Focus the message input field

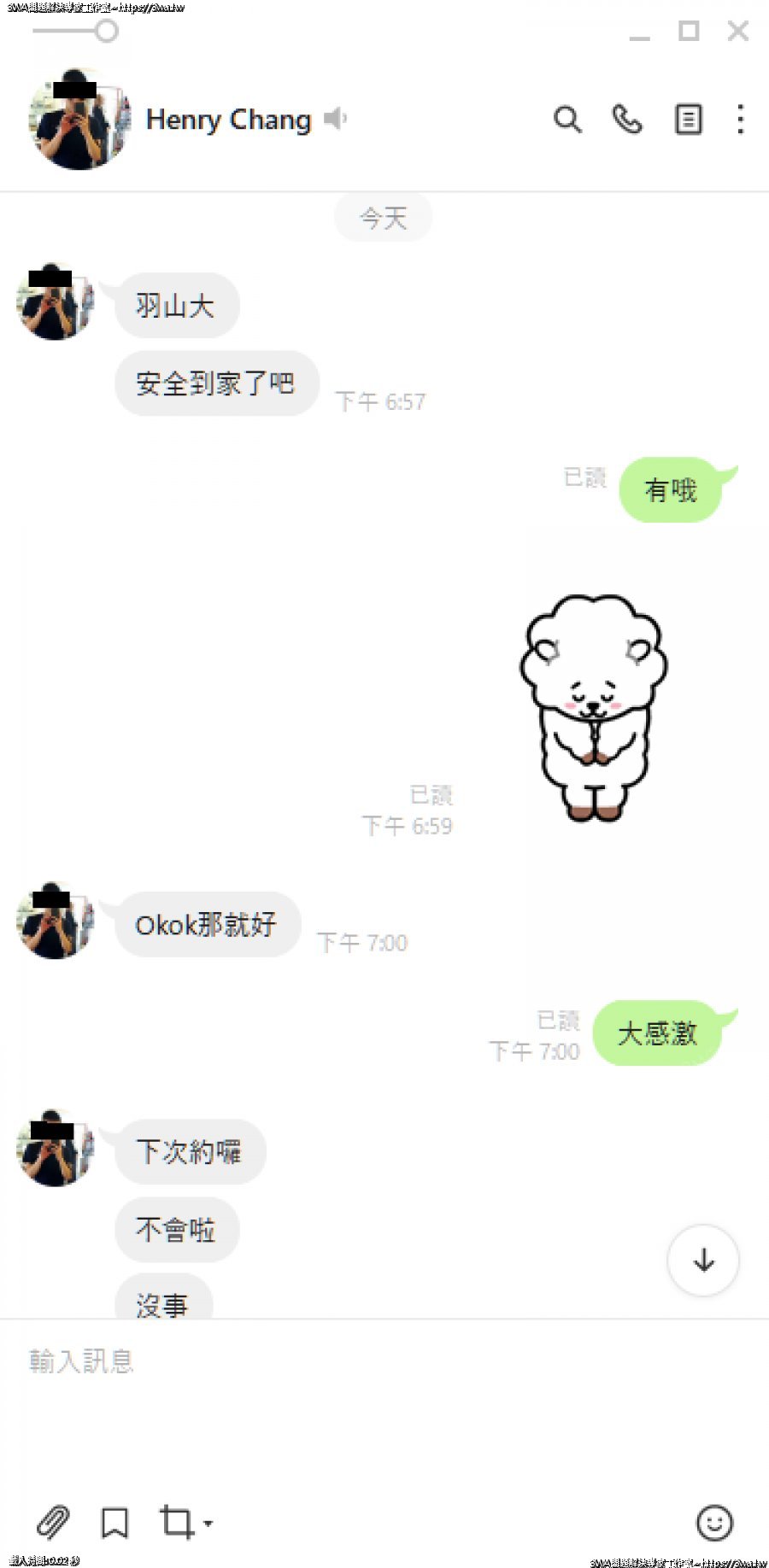[x=384, y=1401]
